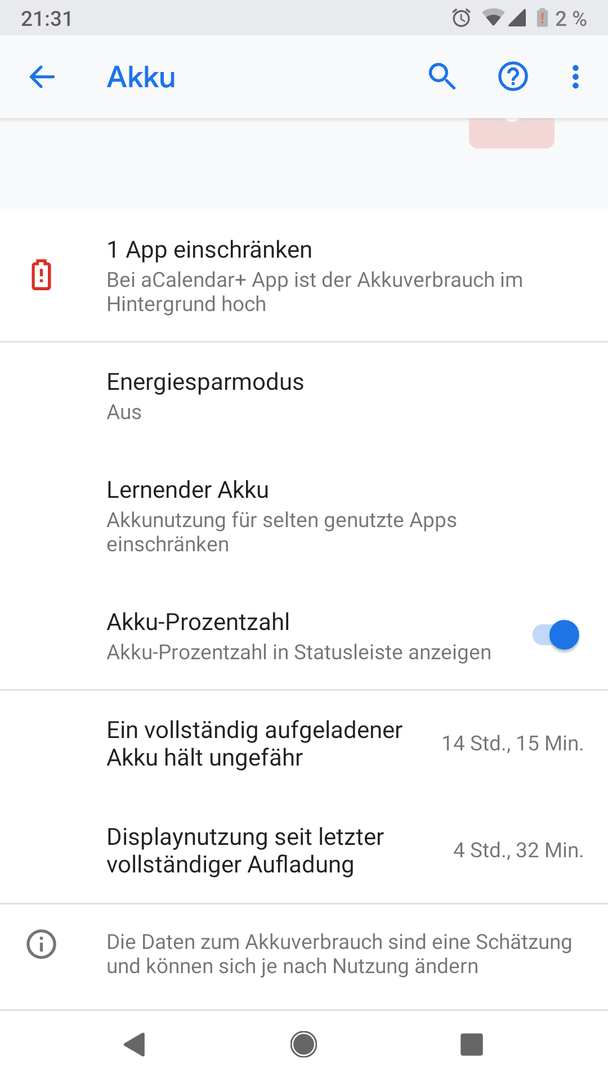Viewport: 608px width, 1080px height.
Task: Open the help question mark icon
Action: (513, 77)
